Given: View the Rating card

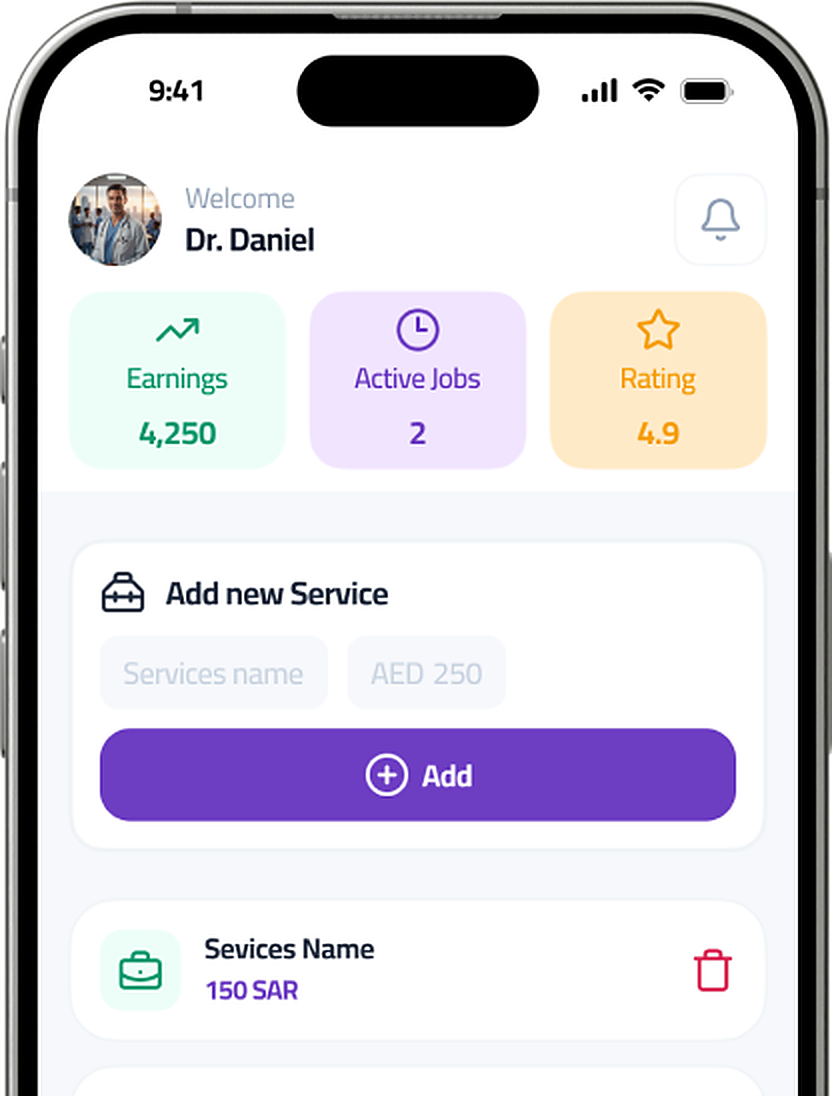Looking at the screenshot, I should pyautogui.click(x=658, y=380).
